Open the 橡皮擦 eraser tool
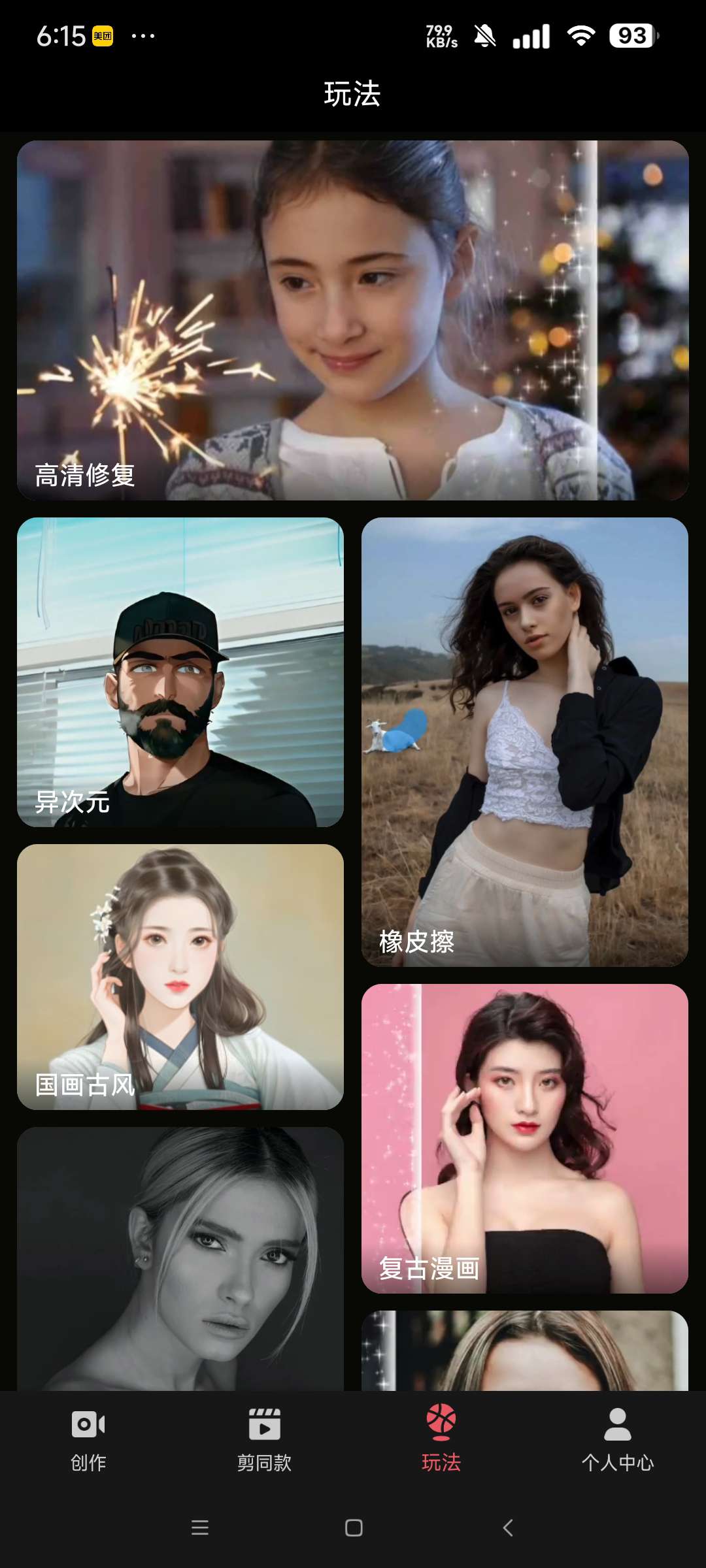Viewport: 706px width, 1568px height. (x=524, y=742)
